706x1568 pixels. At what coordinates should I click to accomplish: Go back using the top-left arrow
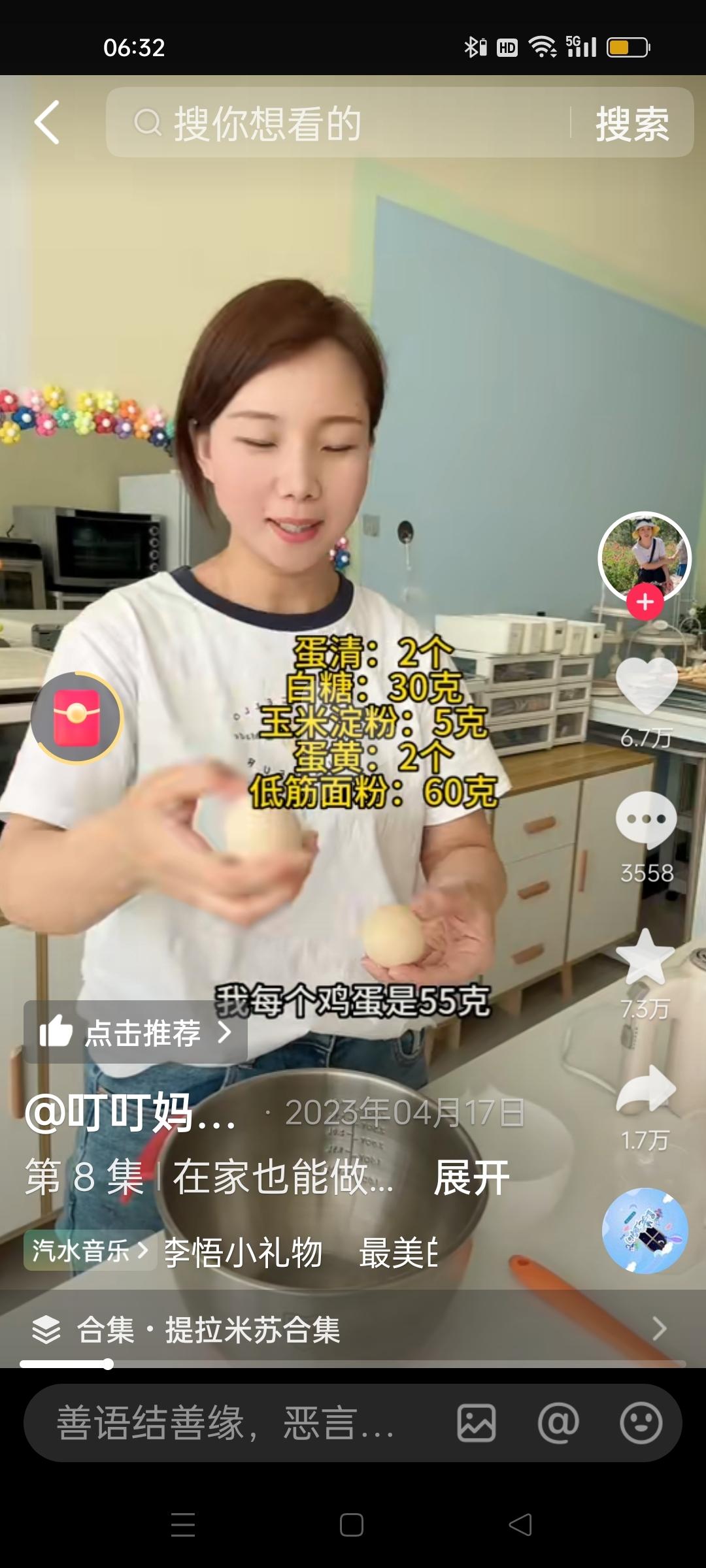47,122
